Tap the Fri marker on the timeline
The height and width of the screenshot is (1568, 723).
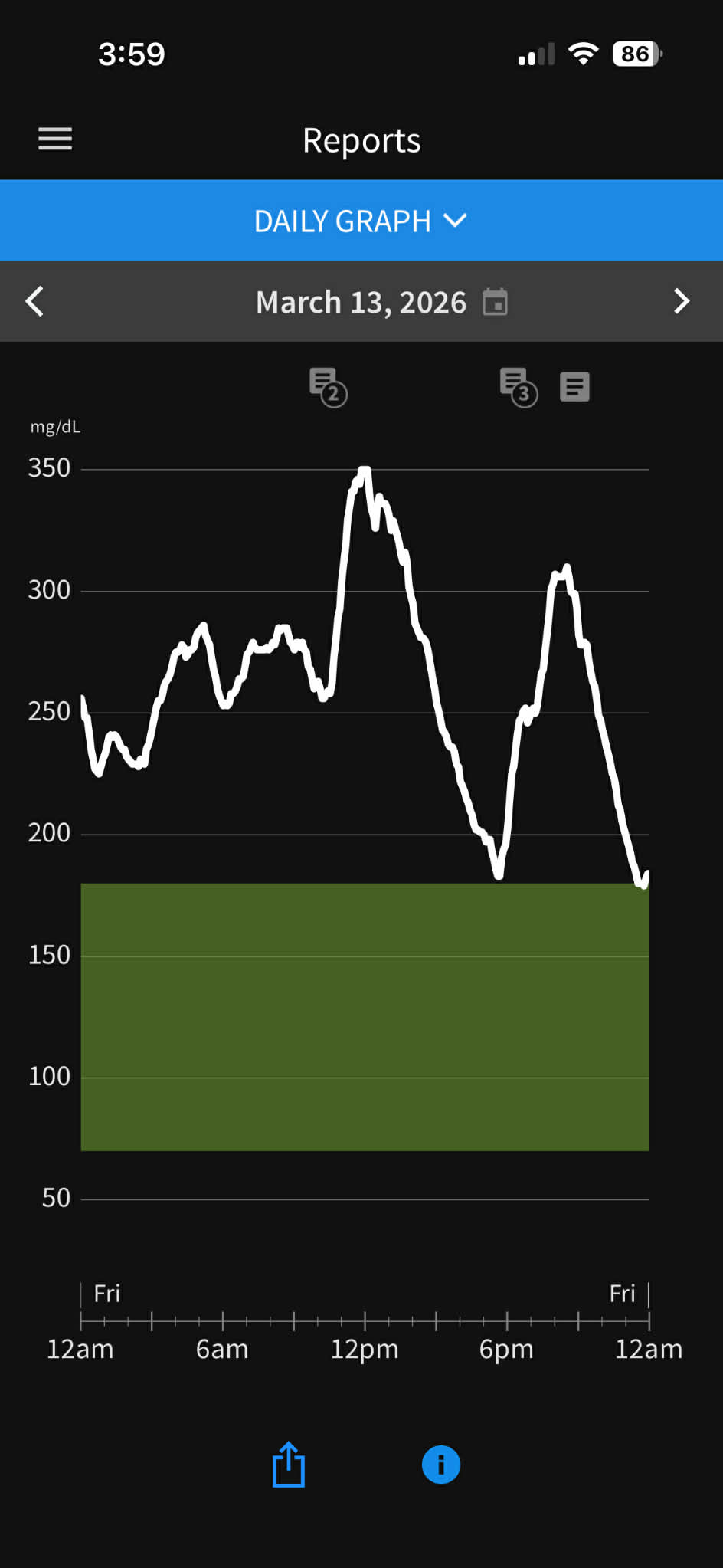107,1294
